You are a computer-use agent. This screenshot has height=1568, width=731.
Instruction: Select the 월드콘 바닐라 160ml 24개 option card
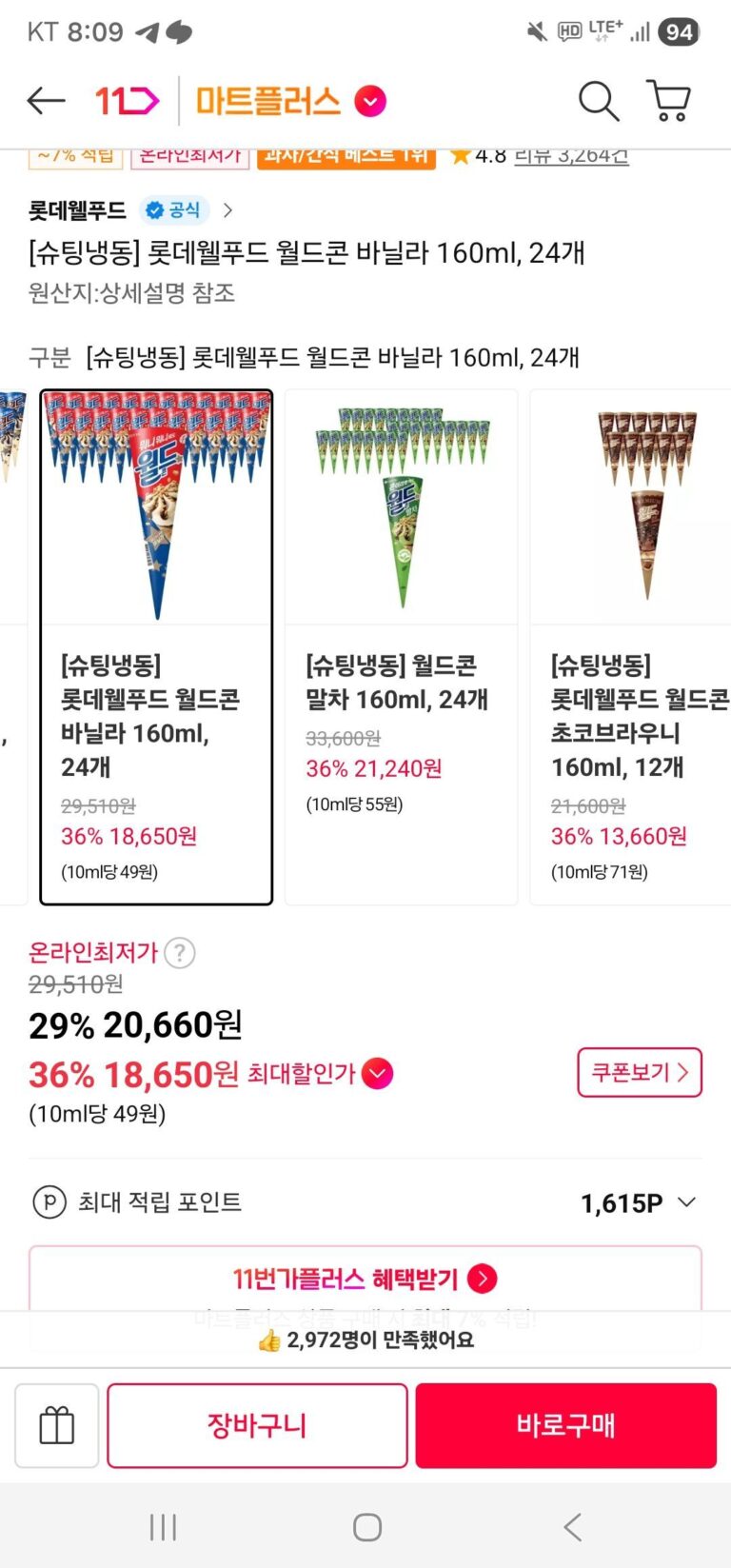pos(156,646)
